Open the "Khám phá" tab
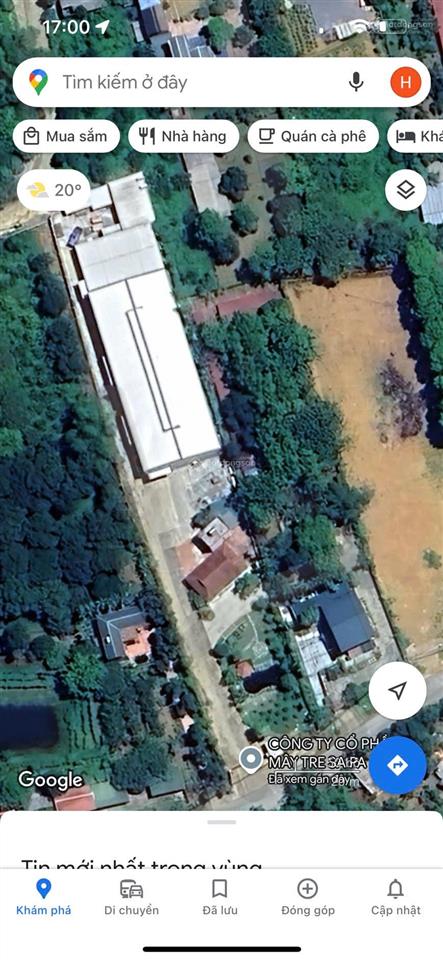 click(x=44, y=897)
